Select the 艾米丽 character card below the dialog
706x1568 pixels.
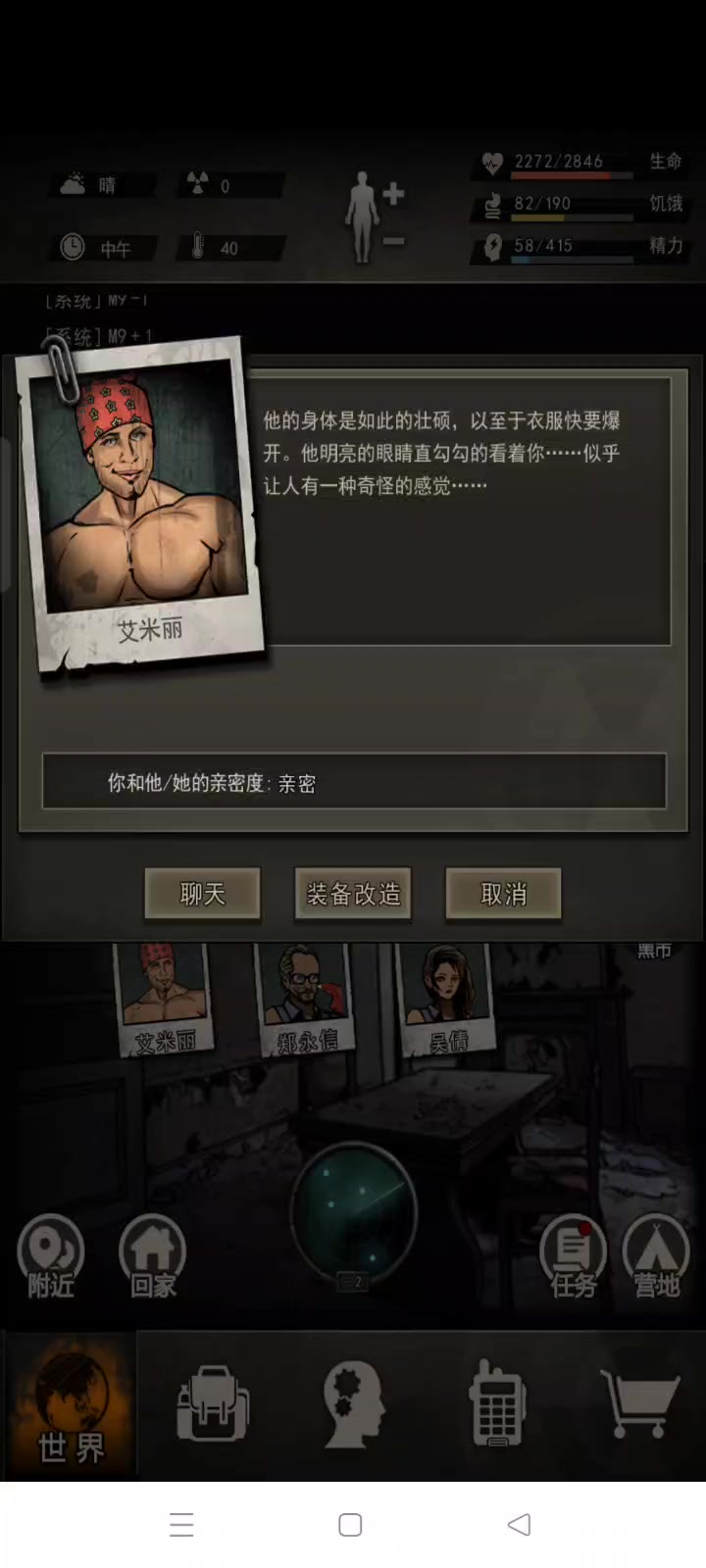point(164,1000)
